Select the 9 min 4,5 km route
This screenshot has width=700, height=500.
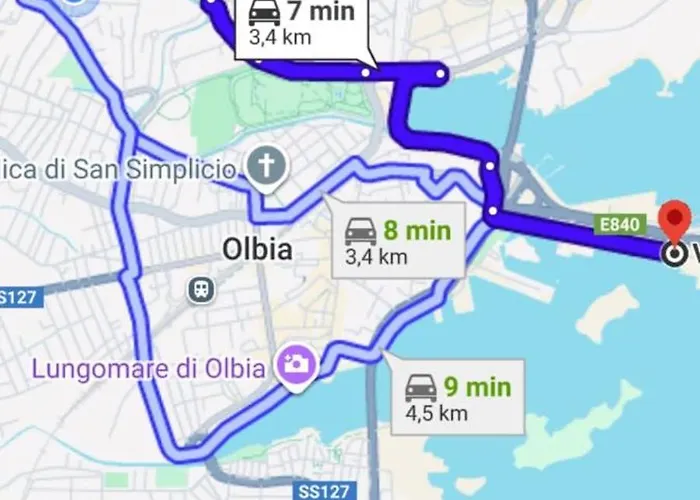[457, 397]
